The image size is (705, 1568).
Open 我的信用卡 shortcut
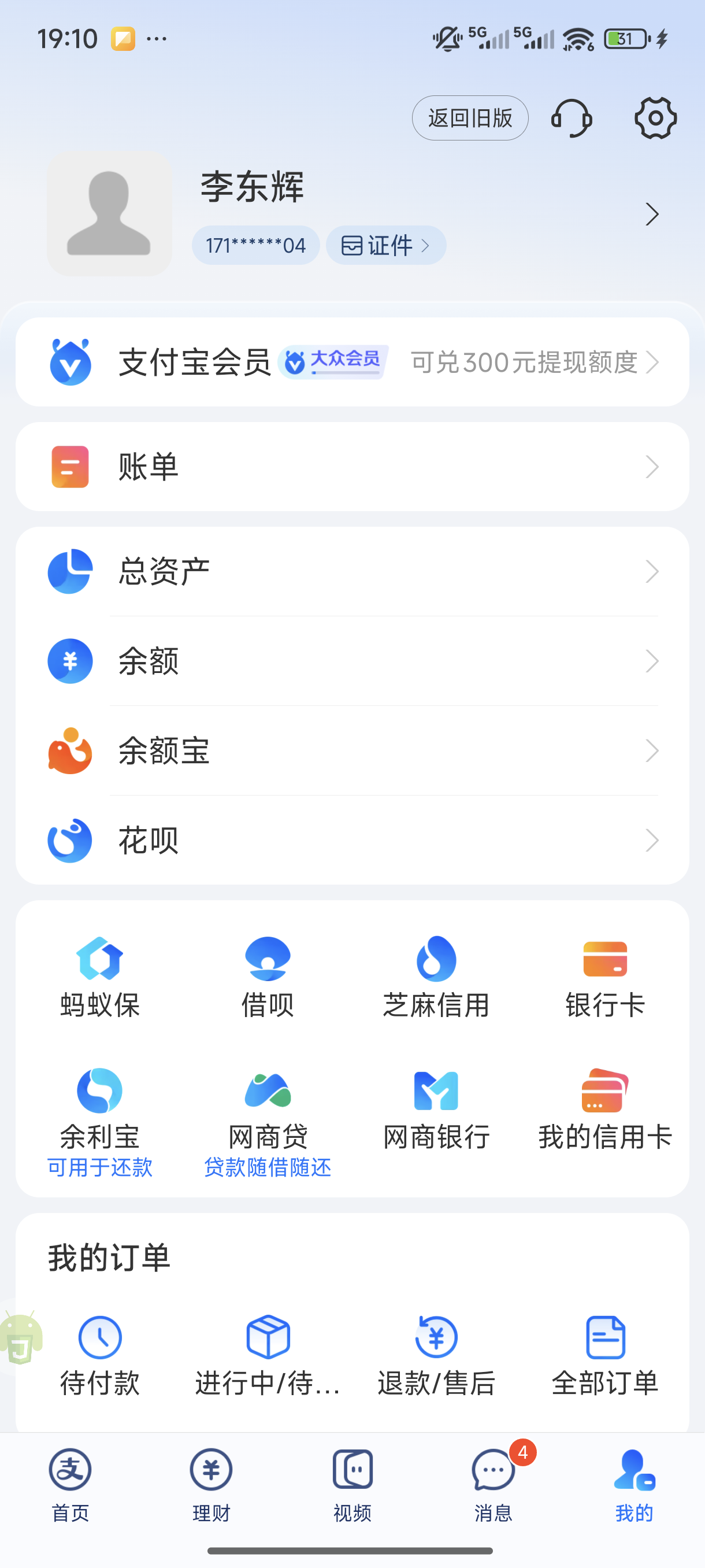604,1109
